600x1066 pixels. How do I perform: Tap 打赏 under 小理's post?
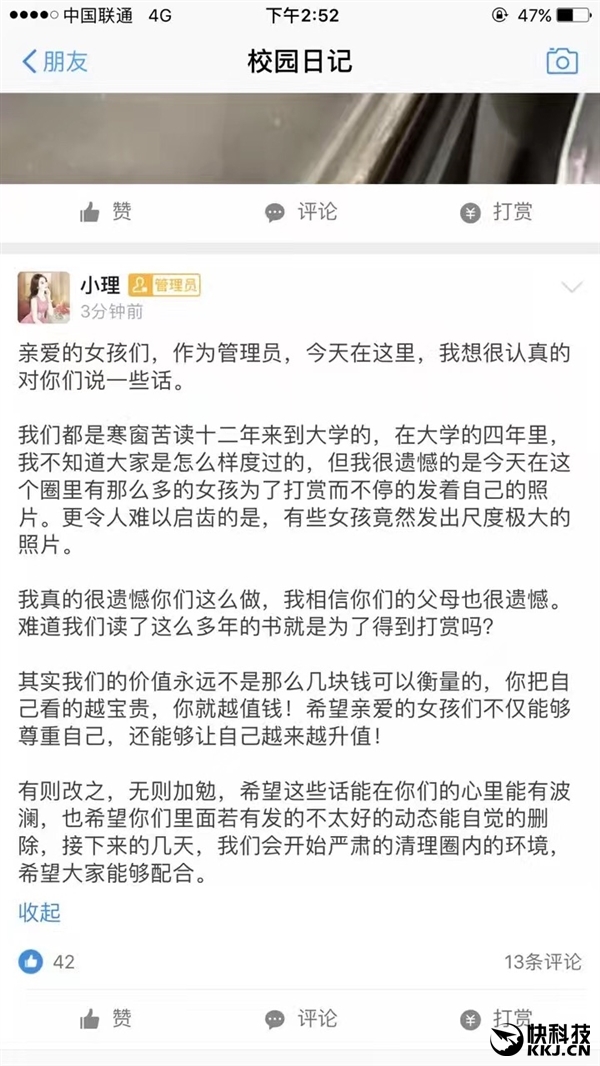[x=496, y=1018]
